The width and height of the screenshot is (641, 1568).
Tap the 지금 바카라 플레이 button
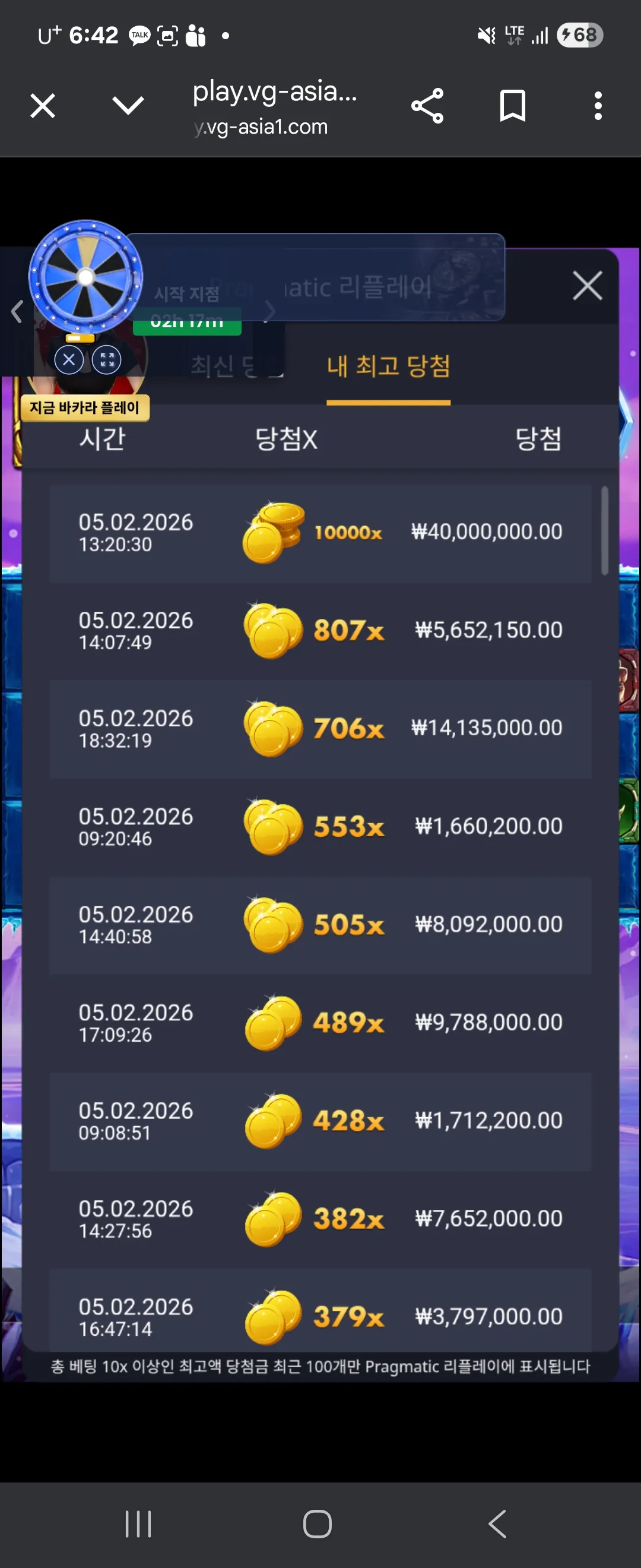[84, 407]
